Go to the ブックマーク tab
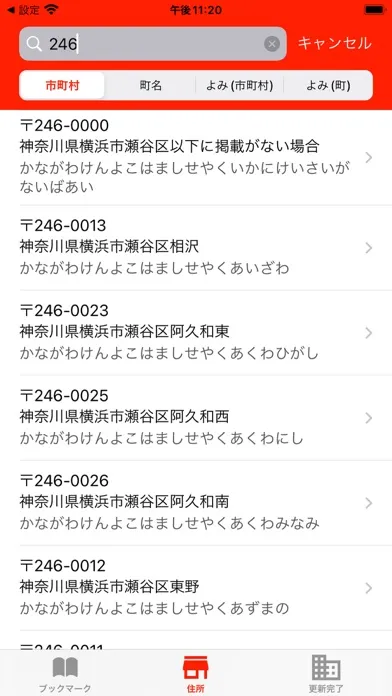 [65, 674]
